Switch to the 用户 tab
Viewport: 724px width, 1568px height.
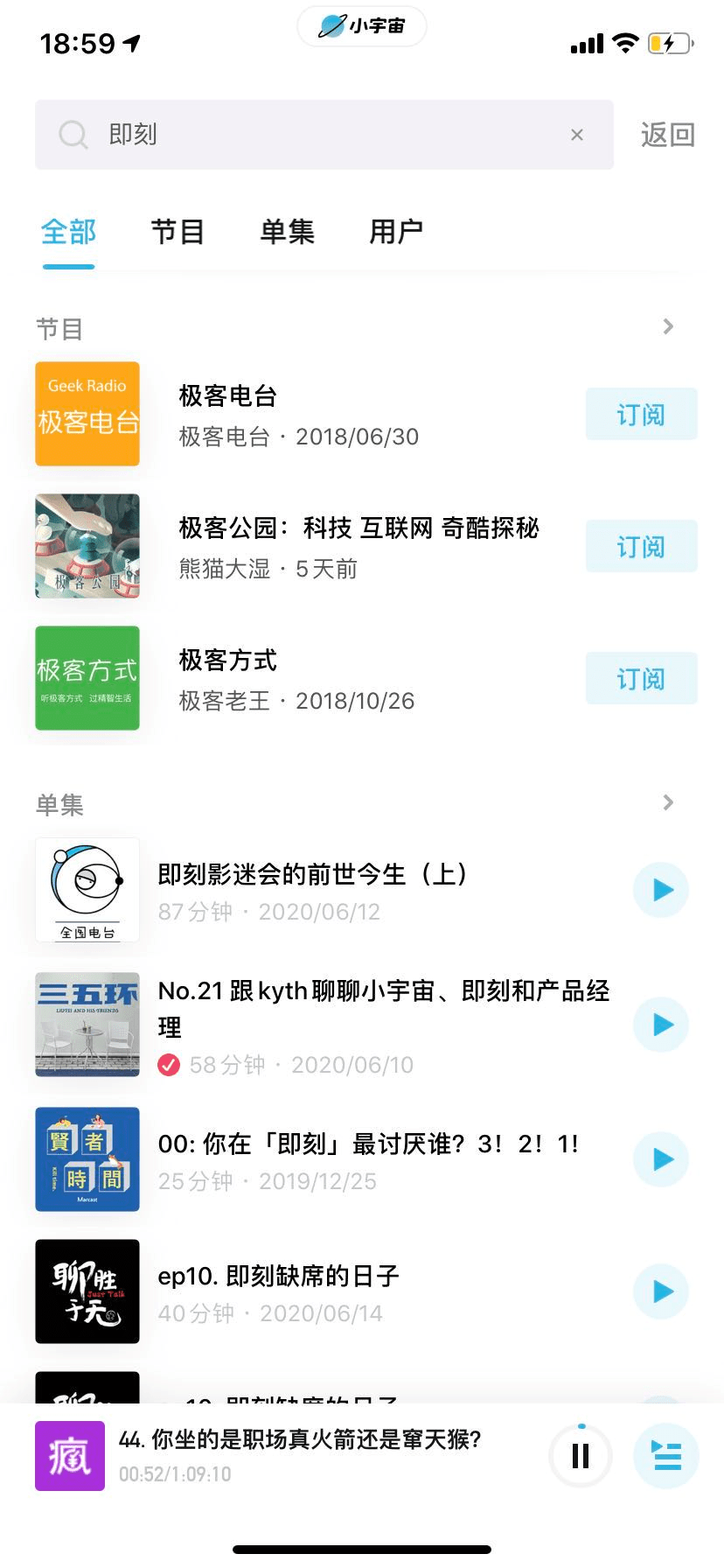click(396, 231)
